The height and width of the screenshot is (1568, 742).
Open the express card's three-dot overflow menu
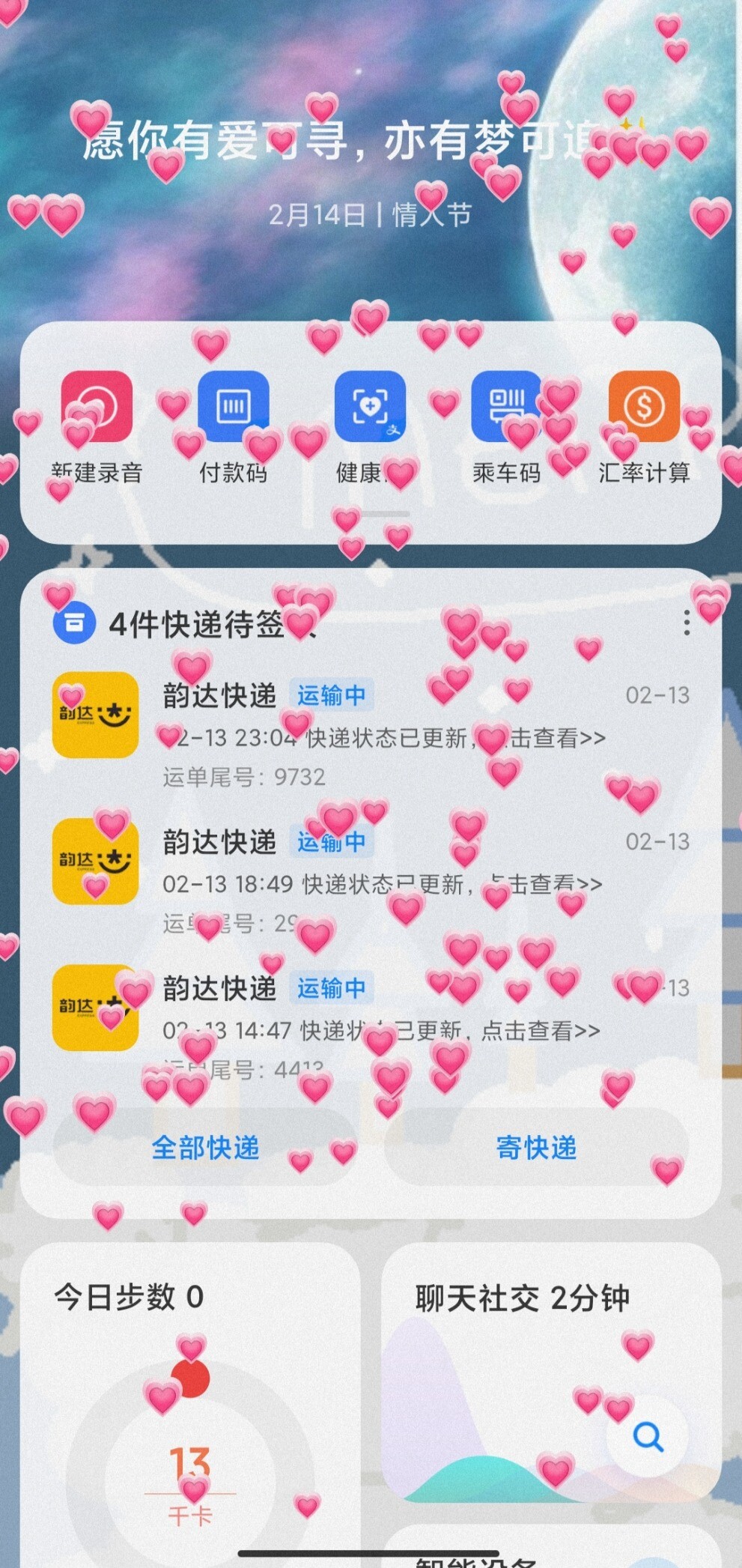tap(687, 623)
